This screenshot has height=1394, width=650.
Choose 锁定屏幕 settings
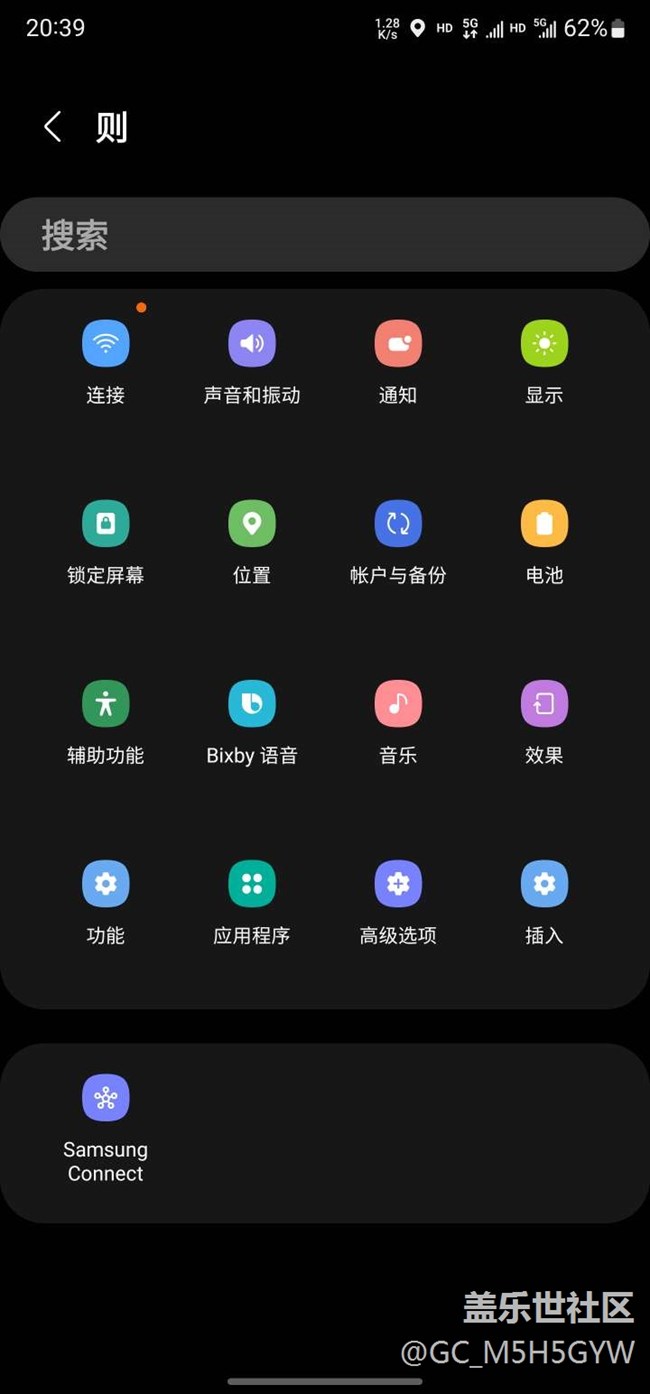coord(105,525)
